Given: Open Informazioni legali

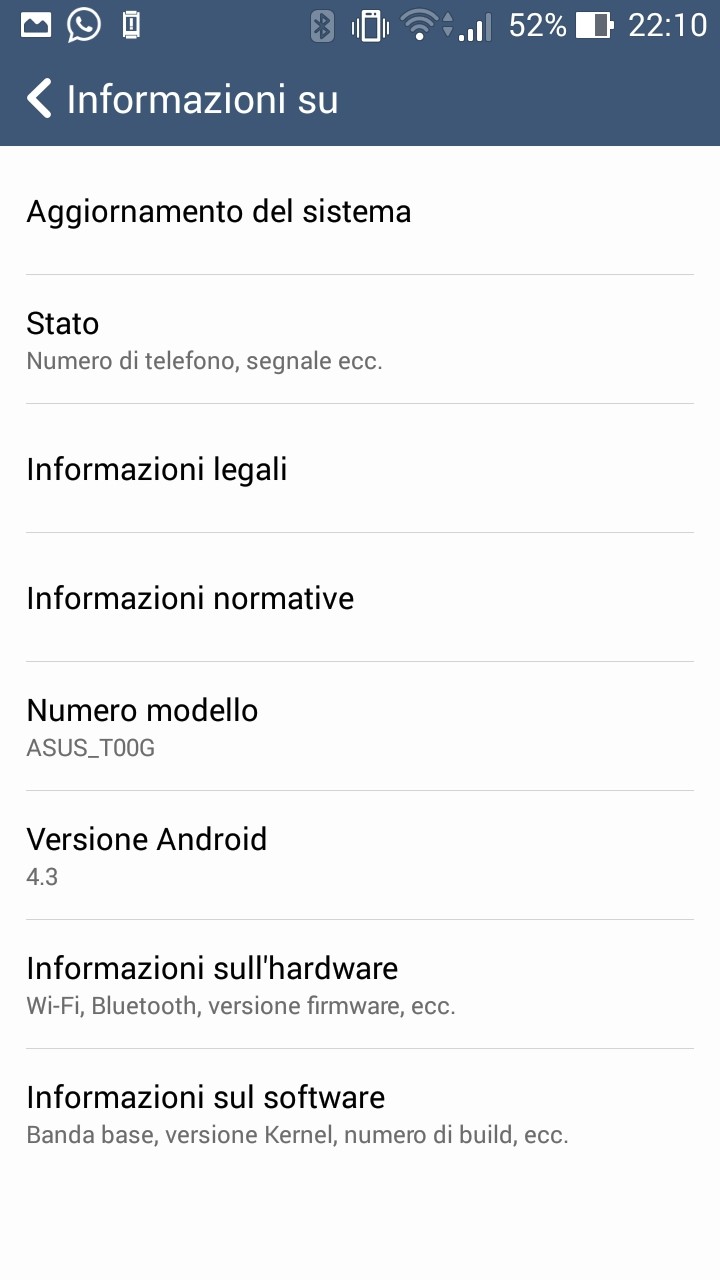Looking at the screenshot, I should coord(360,469).
